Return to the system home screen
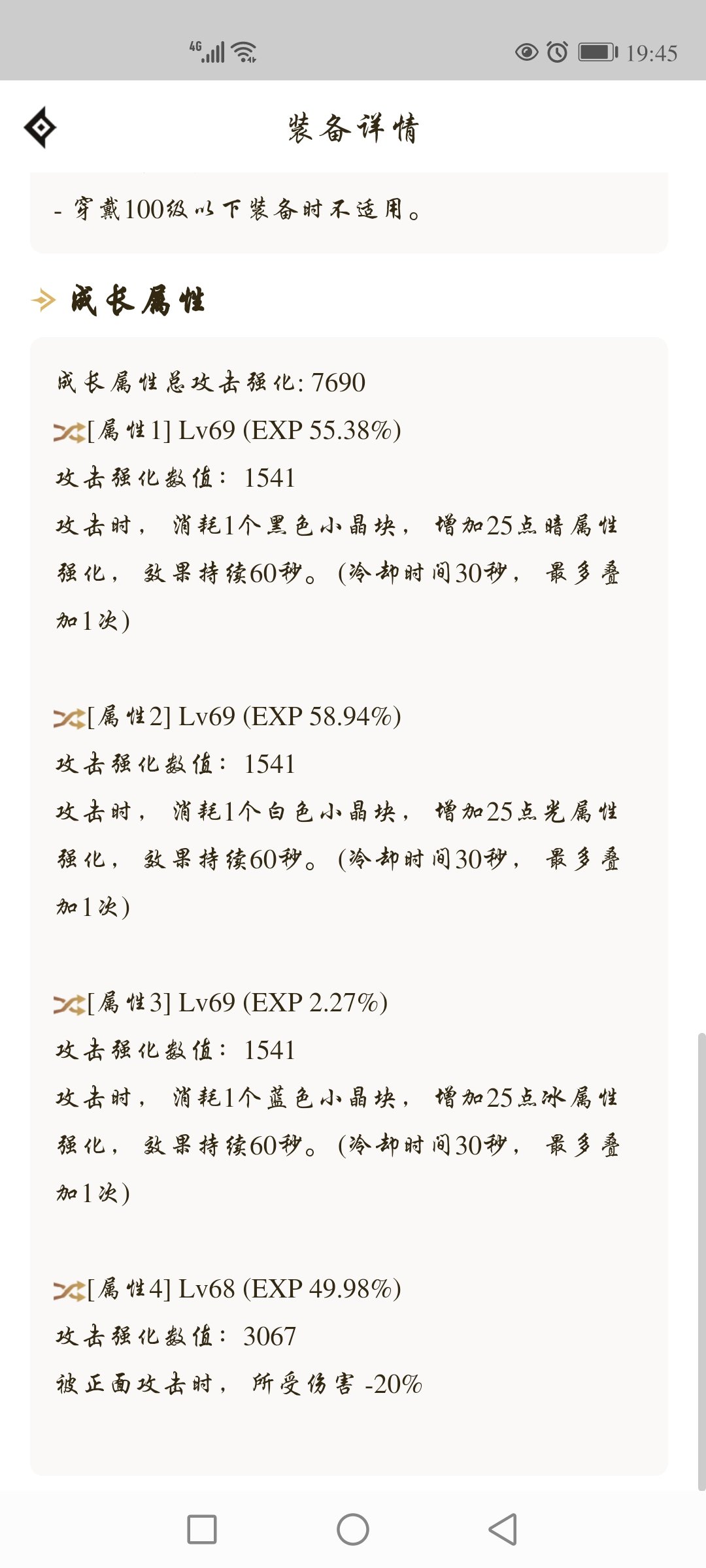Screen dimensions: 706x1568 point(353,1529)
